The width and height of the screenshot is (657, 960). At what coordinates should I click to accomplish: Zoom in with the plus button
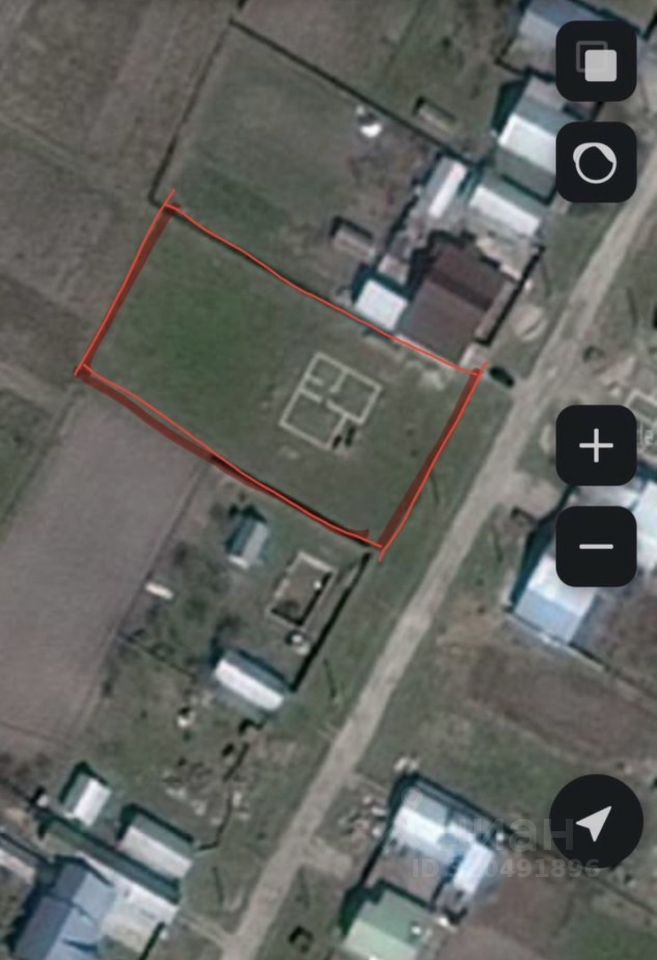click(x=596, y=446)
